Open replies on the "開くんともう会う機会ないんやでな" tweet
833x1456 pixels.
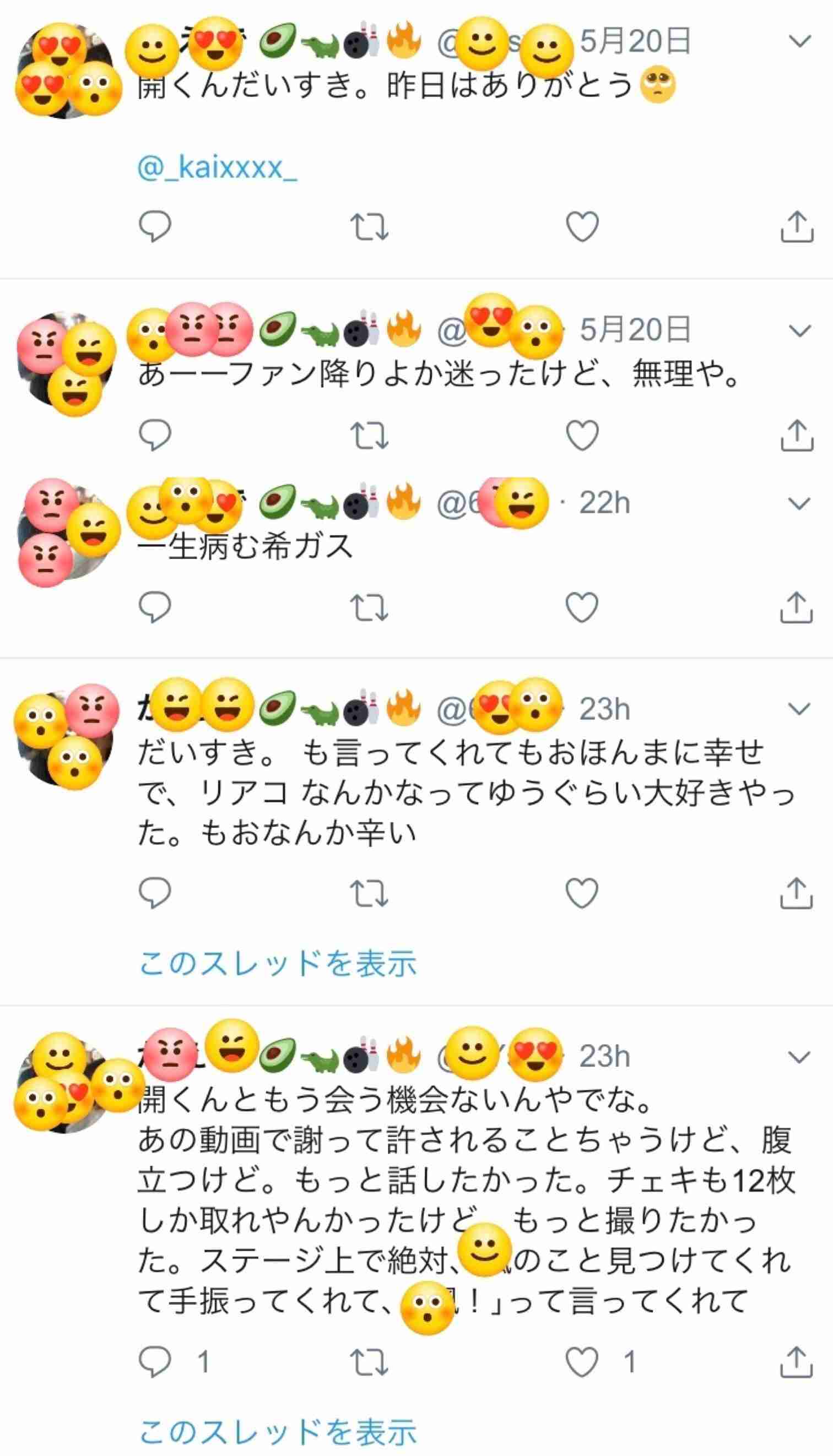coord(154,1362)
